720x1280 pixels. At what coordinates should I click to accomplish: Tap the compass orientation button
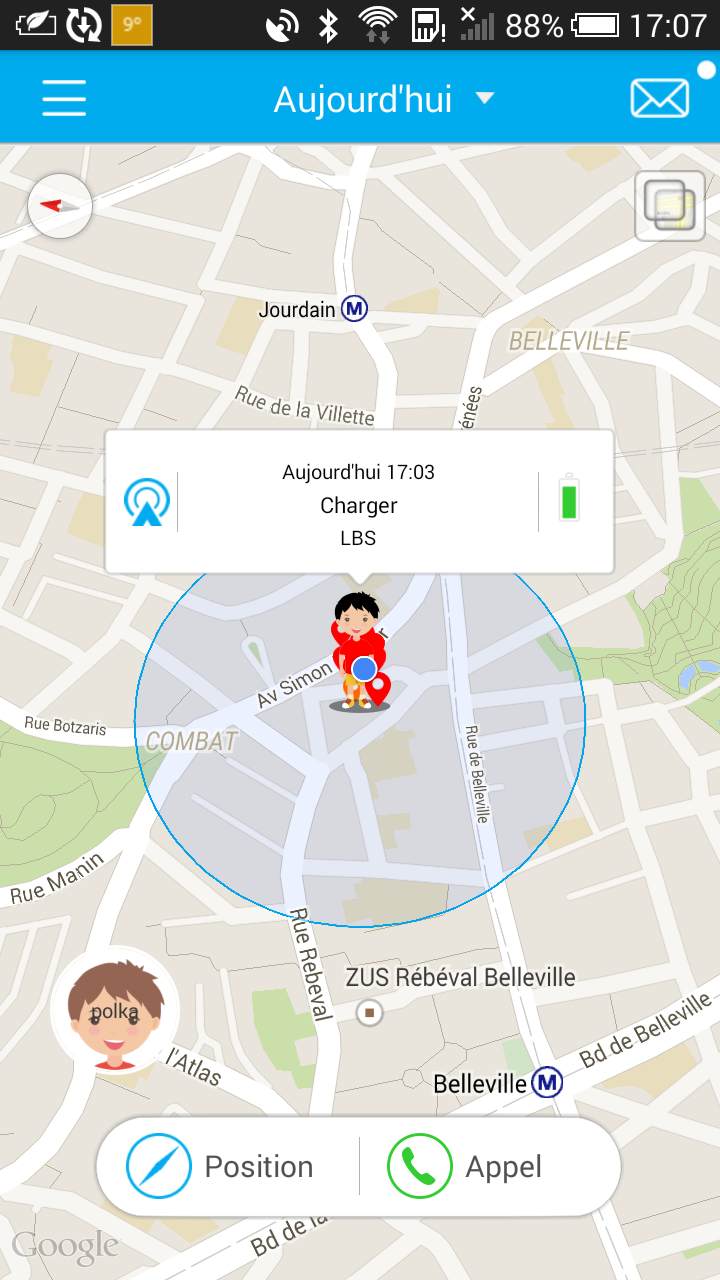click(61, 205)
